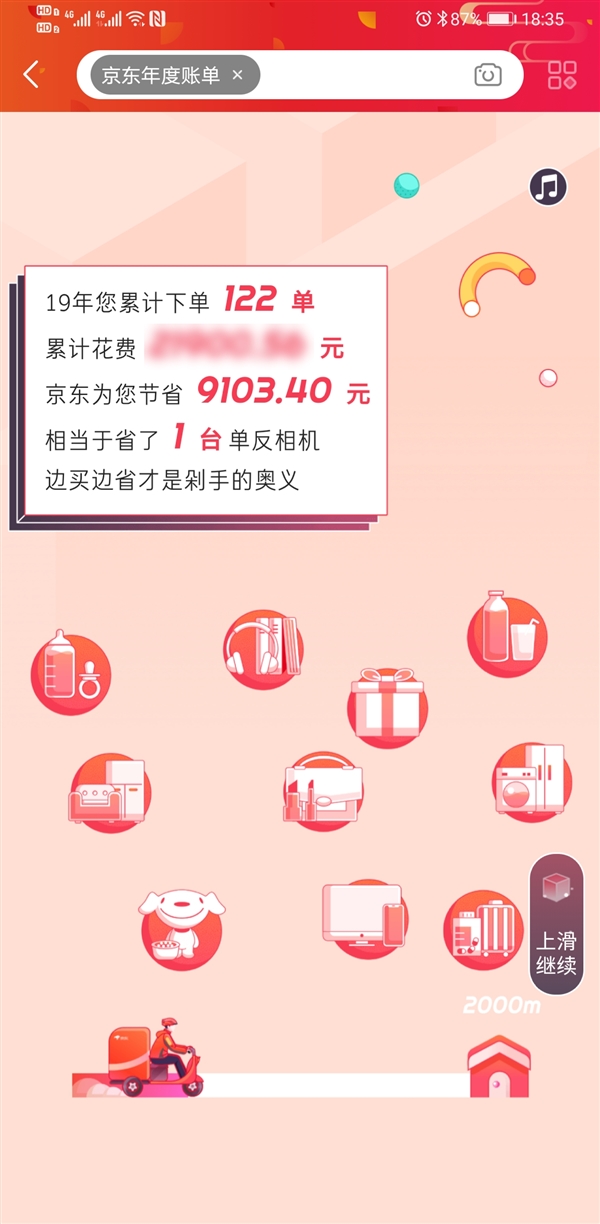Focus the search input field
The height and width of the screenshot is (1224, 600).
pyautogui.click(x=360, y=75)
